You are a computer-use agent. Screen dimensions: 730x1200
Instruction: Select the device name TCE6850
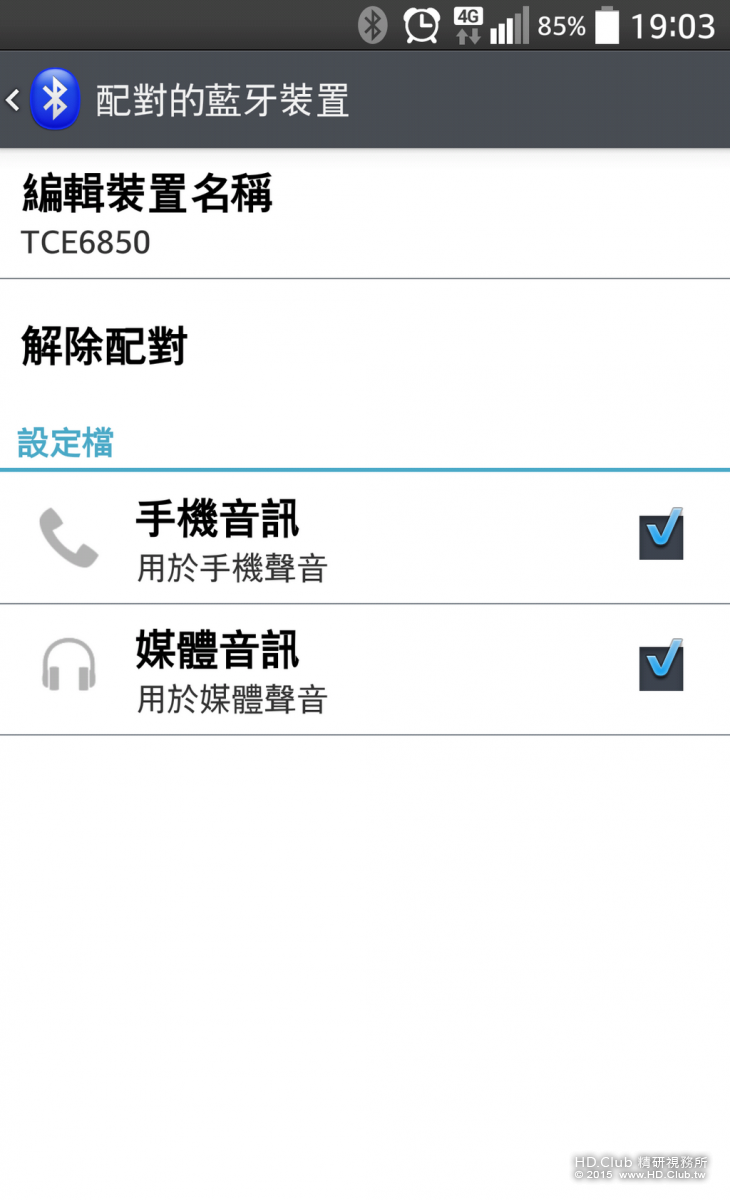(x=85, y=242)
